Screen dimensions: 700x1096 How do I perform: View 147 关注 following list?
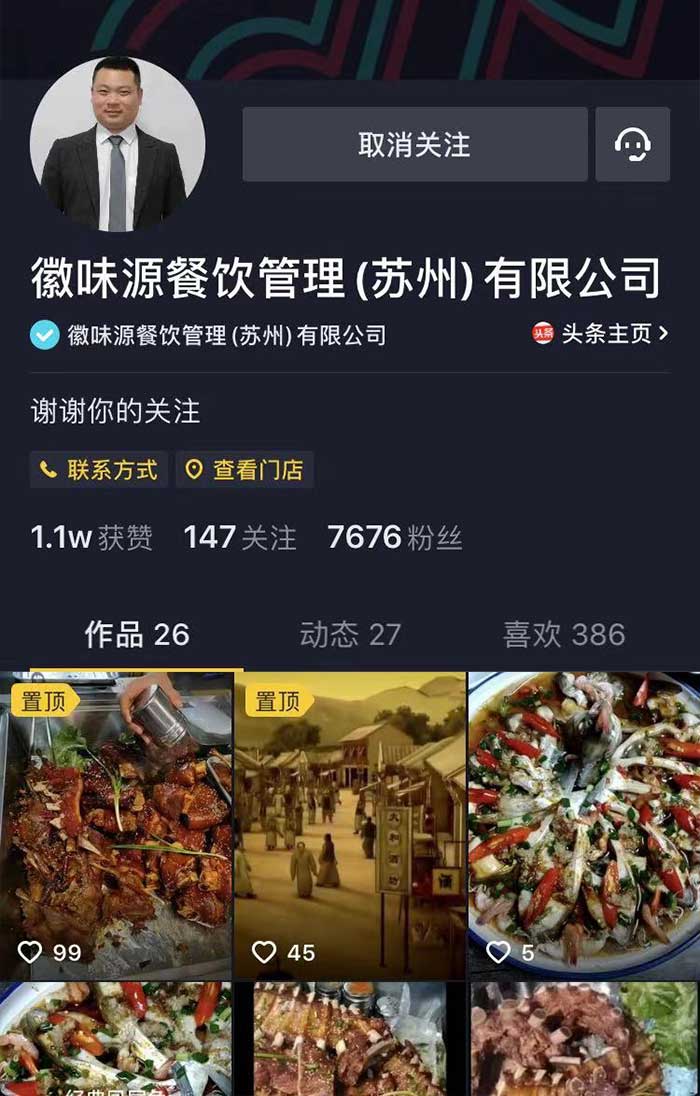(x=240, y=538)
